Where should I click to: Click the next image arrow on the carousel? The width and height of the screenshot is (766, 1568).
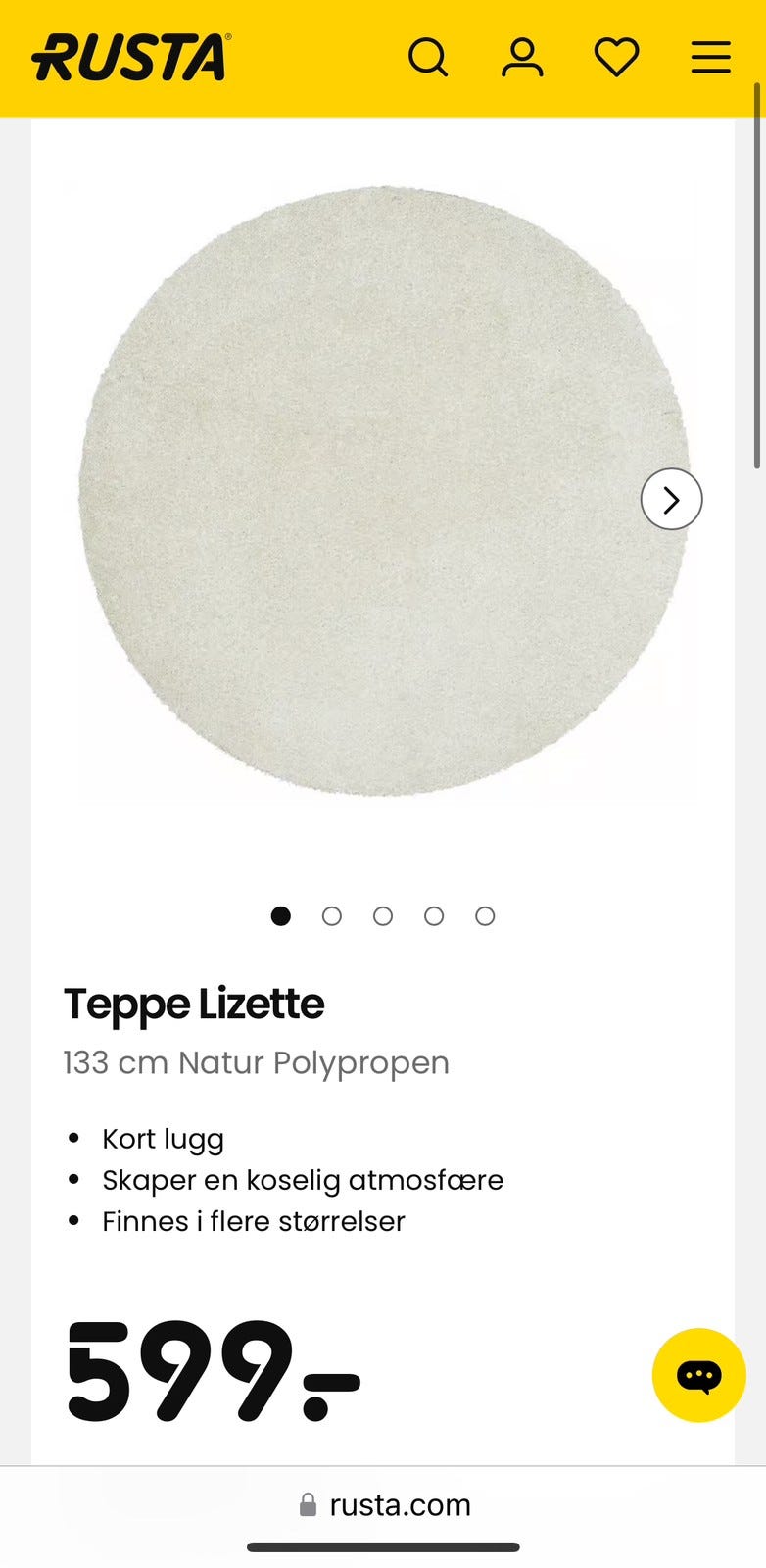[671, 499]
